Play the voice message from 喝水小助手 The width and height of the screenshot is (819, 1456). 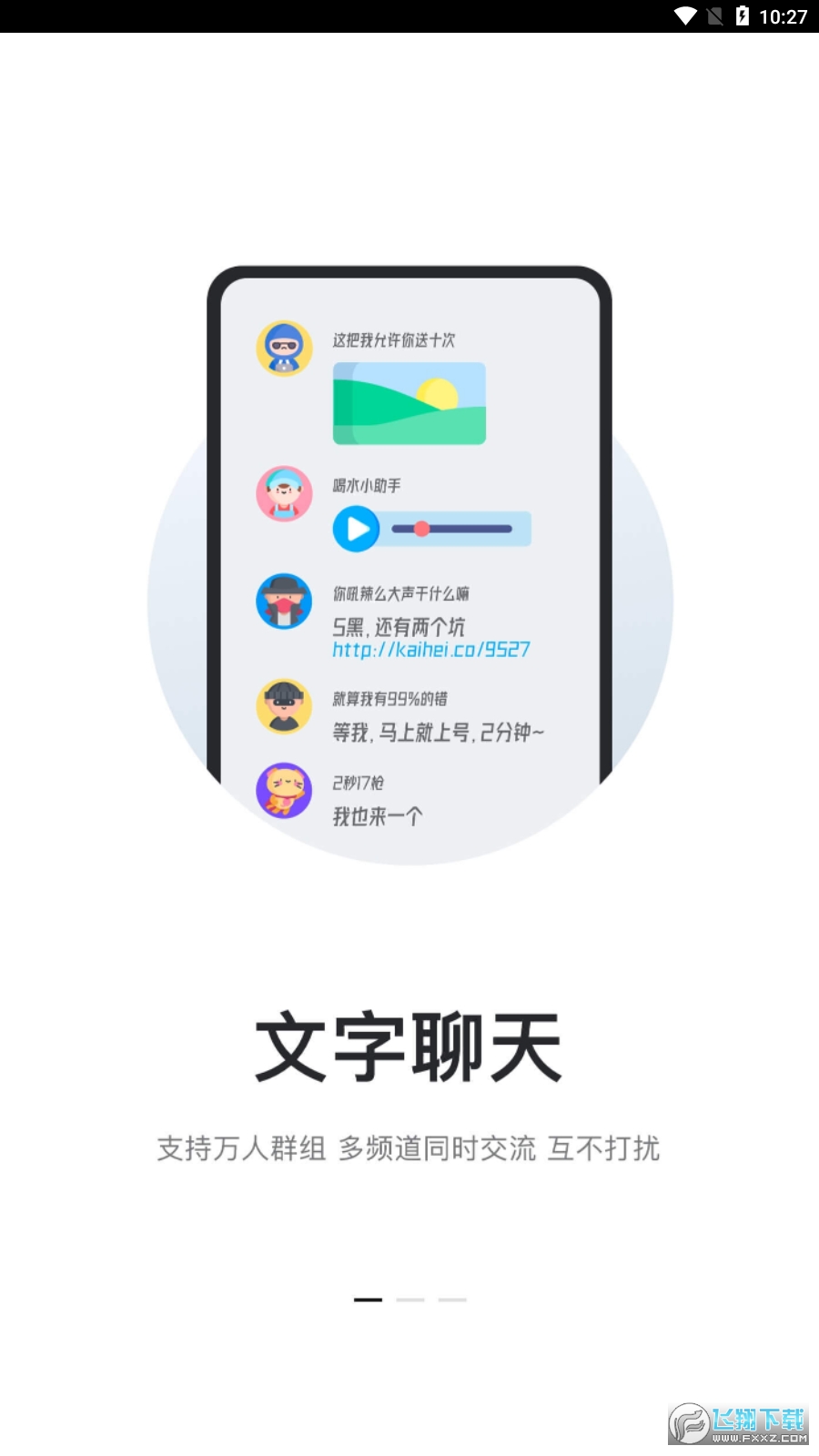click(357, 528)
